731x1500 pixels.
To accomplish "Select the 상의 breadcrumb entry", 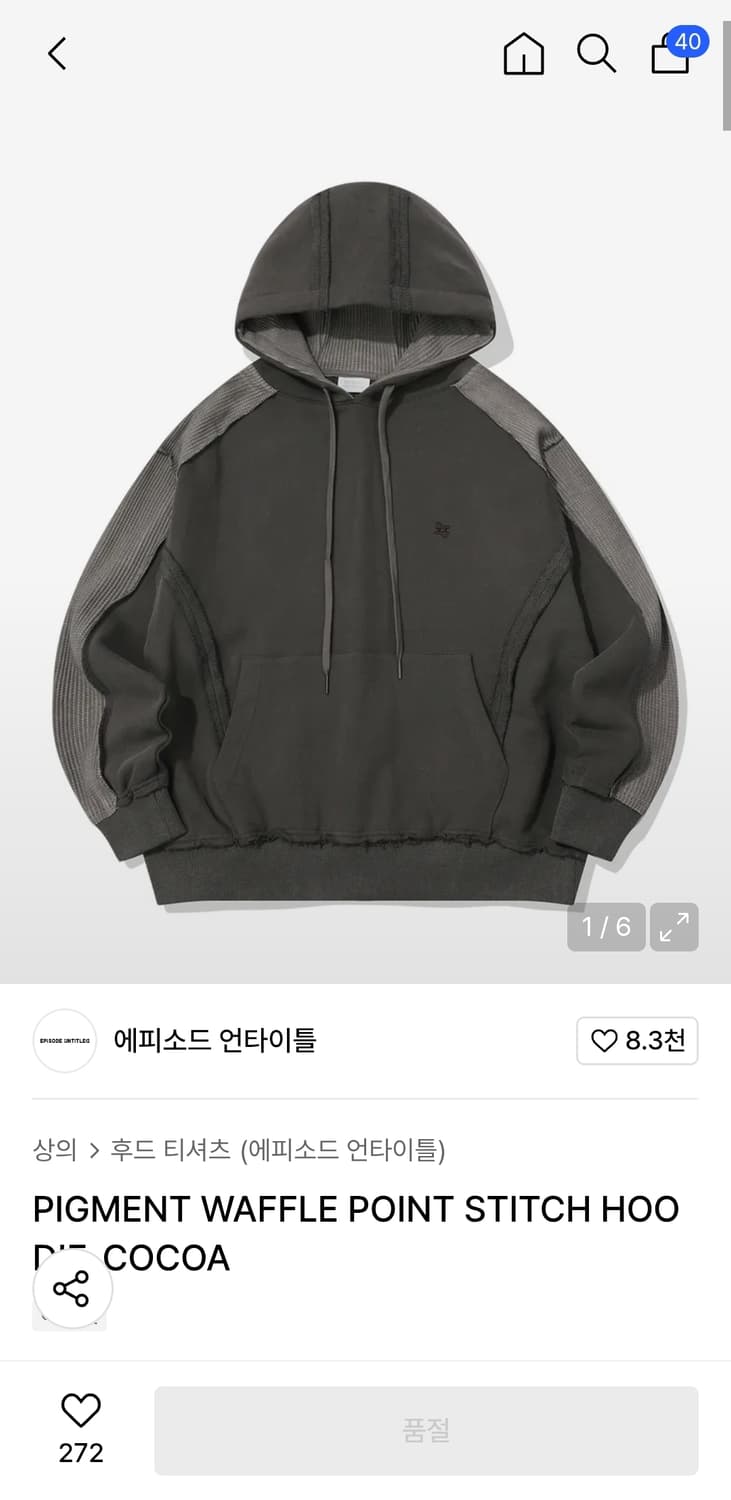I will coord(55,1150).
